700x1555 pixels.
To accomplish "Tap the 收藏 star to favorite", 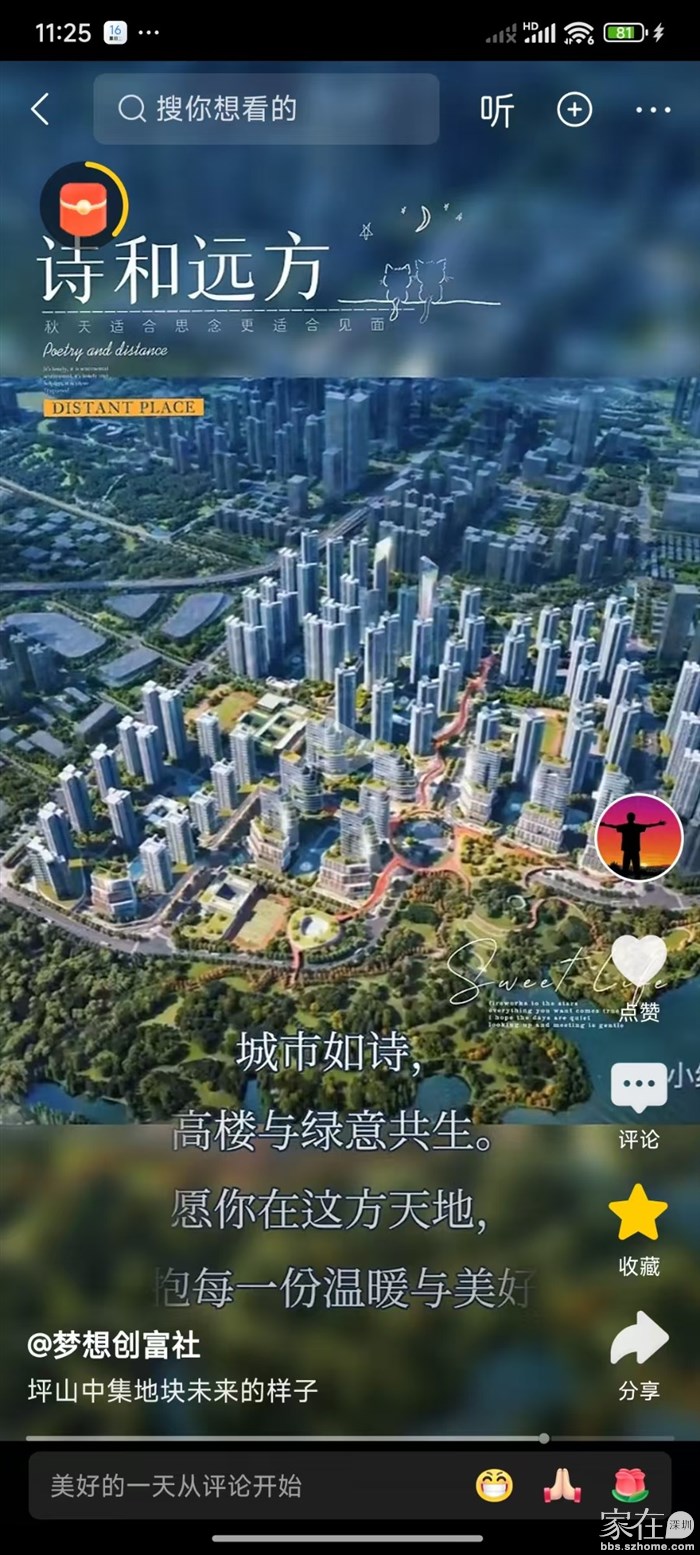I will (638, 1214).
